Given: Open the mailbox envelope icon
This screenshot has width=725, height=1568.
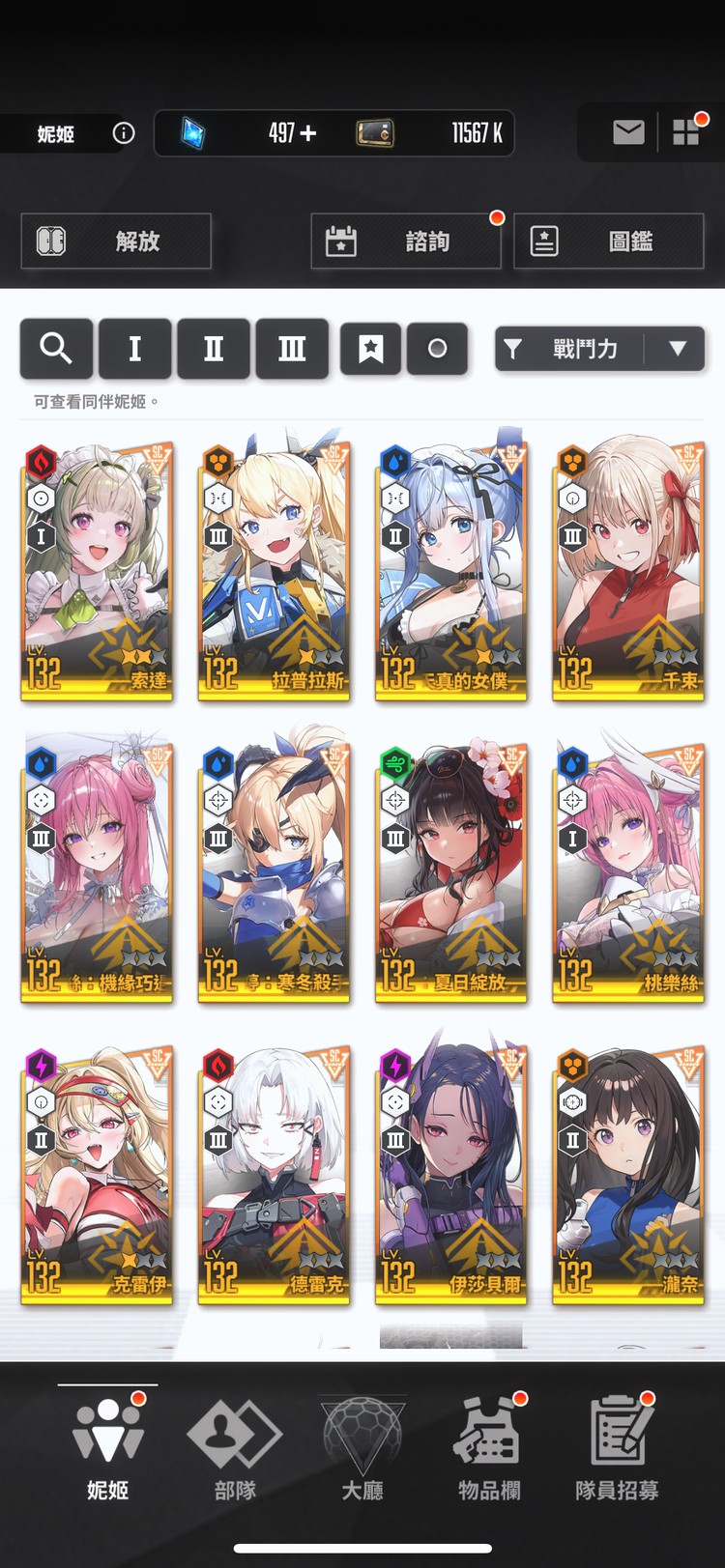Looking at the screenshot, I should pyautogui.click(x=628, y=132).
